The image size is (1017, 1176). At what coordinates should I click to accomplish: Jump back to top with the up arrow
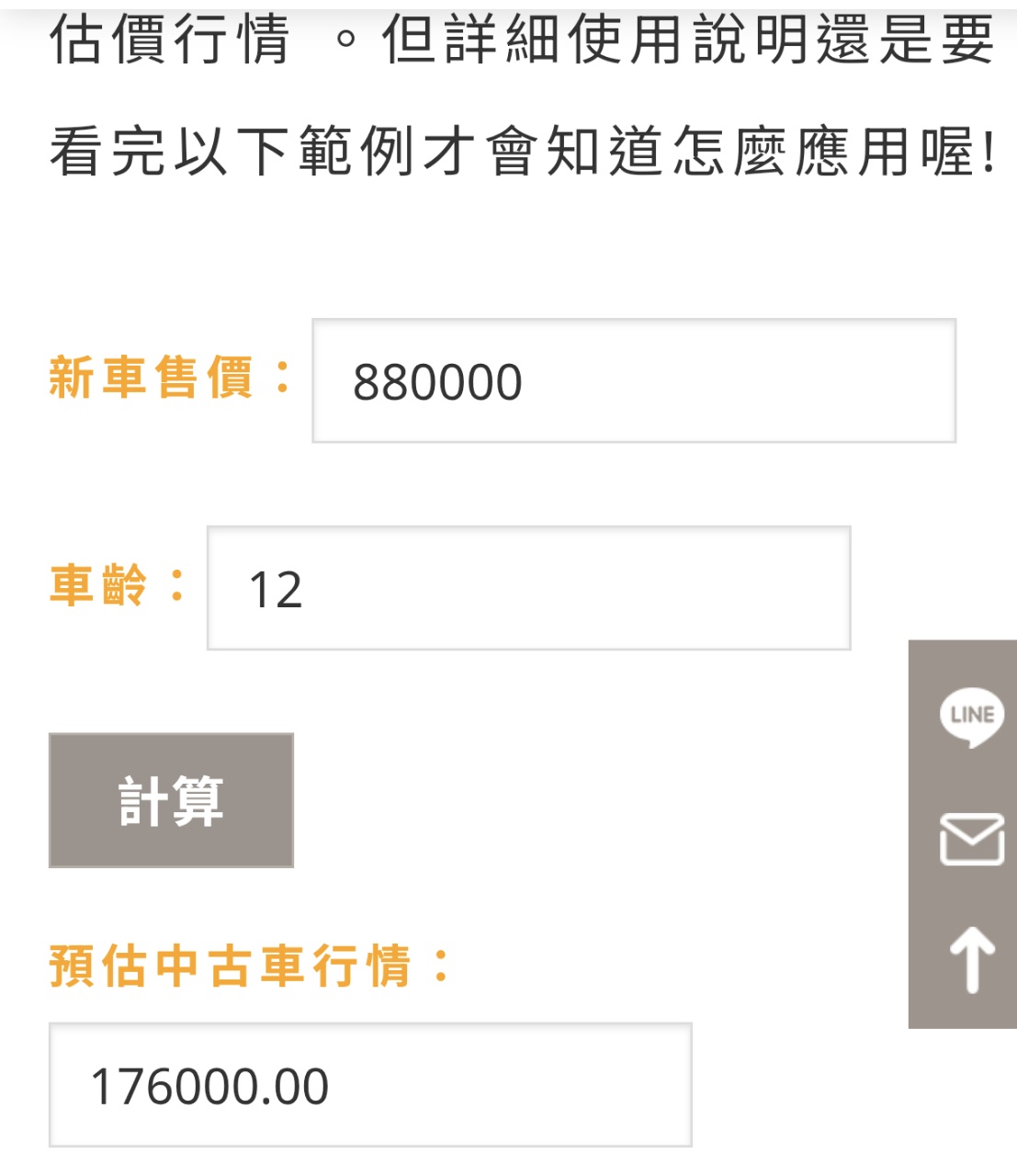[x=971, y=960]
